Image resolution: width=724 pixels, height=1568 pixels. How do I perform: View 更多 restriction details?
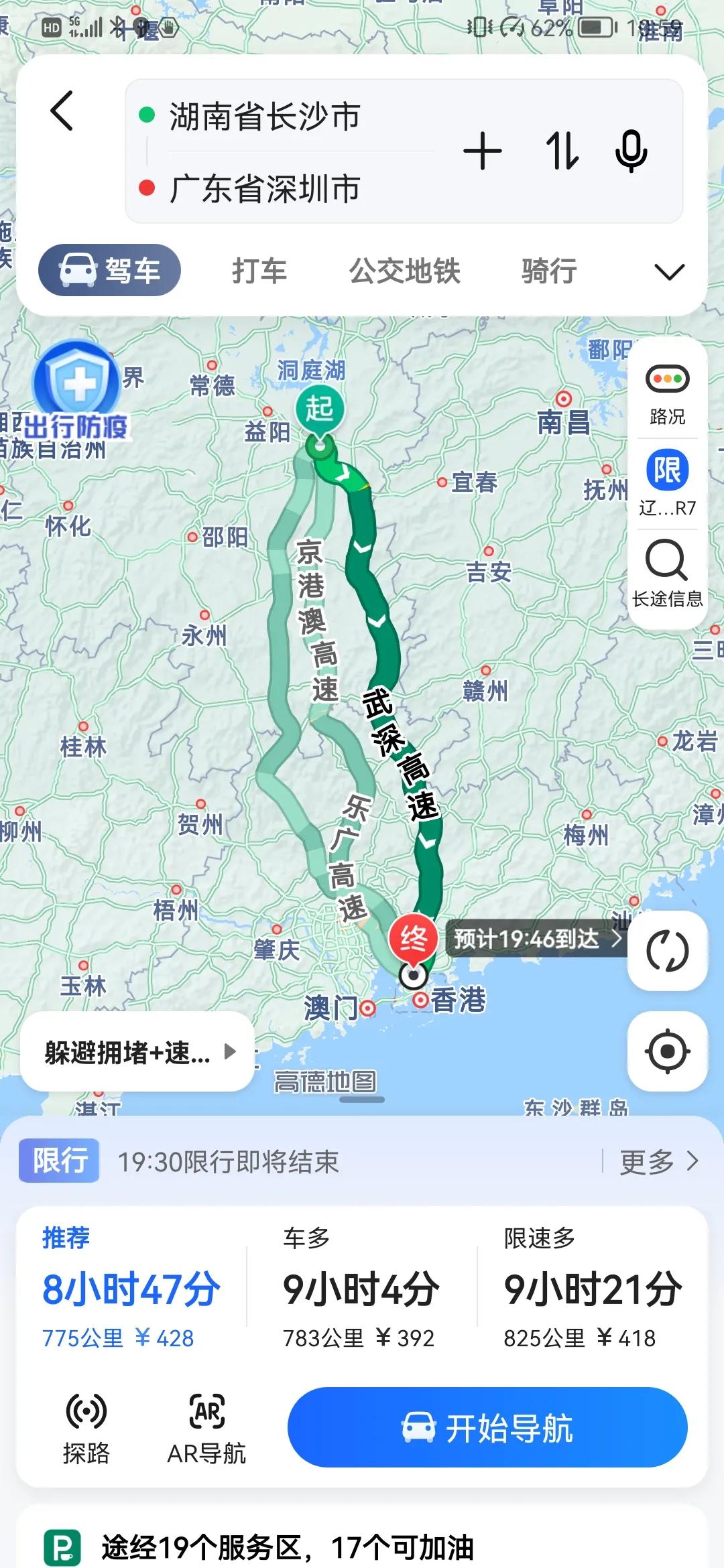(x=658, y=1161)
